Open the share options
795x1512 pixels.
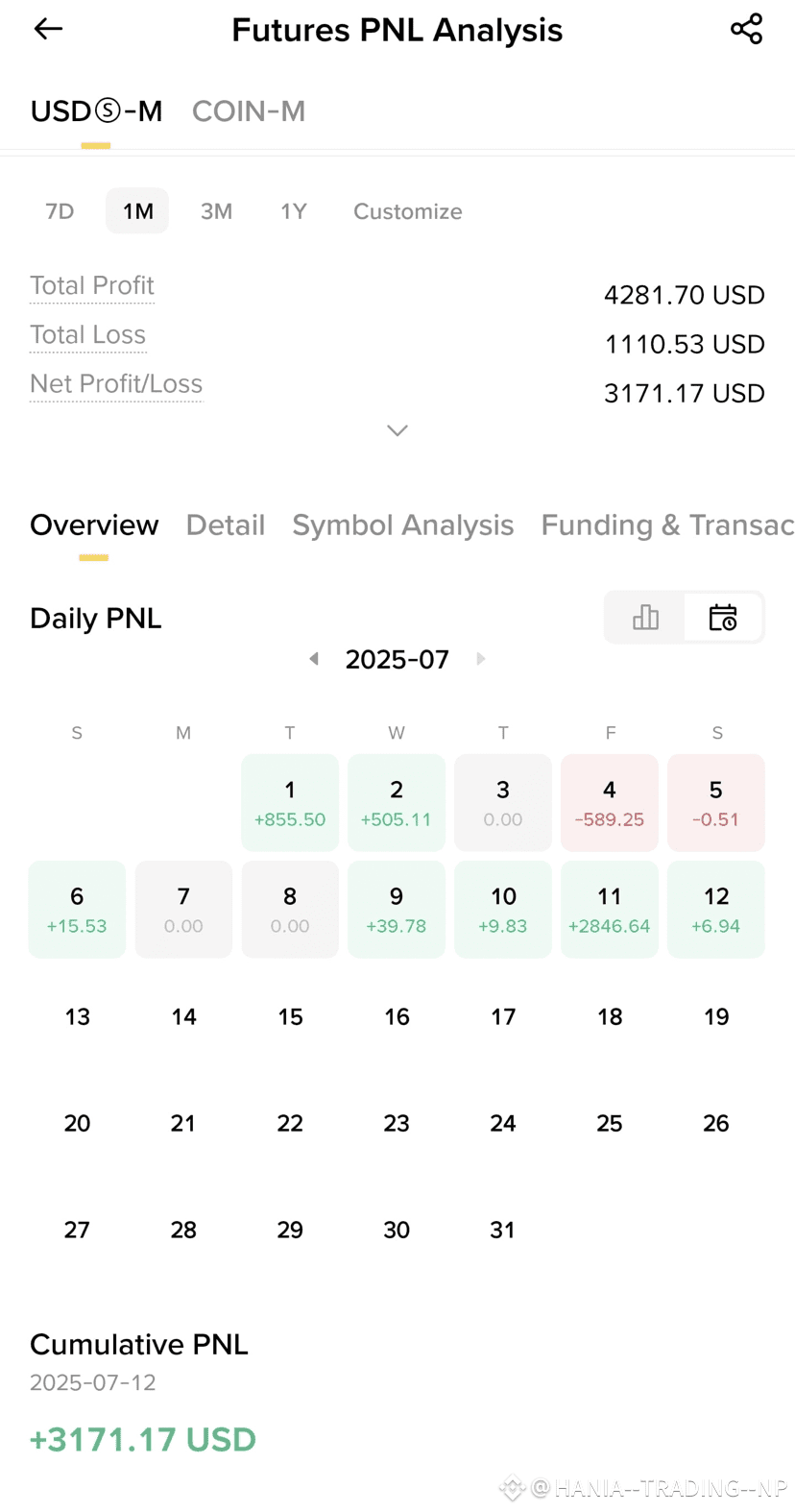click(746, 29)
